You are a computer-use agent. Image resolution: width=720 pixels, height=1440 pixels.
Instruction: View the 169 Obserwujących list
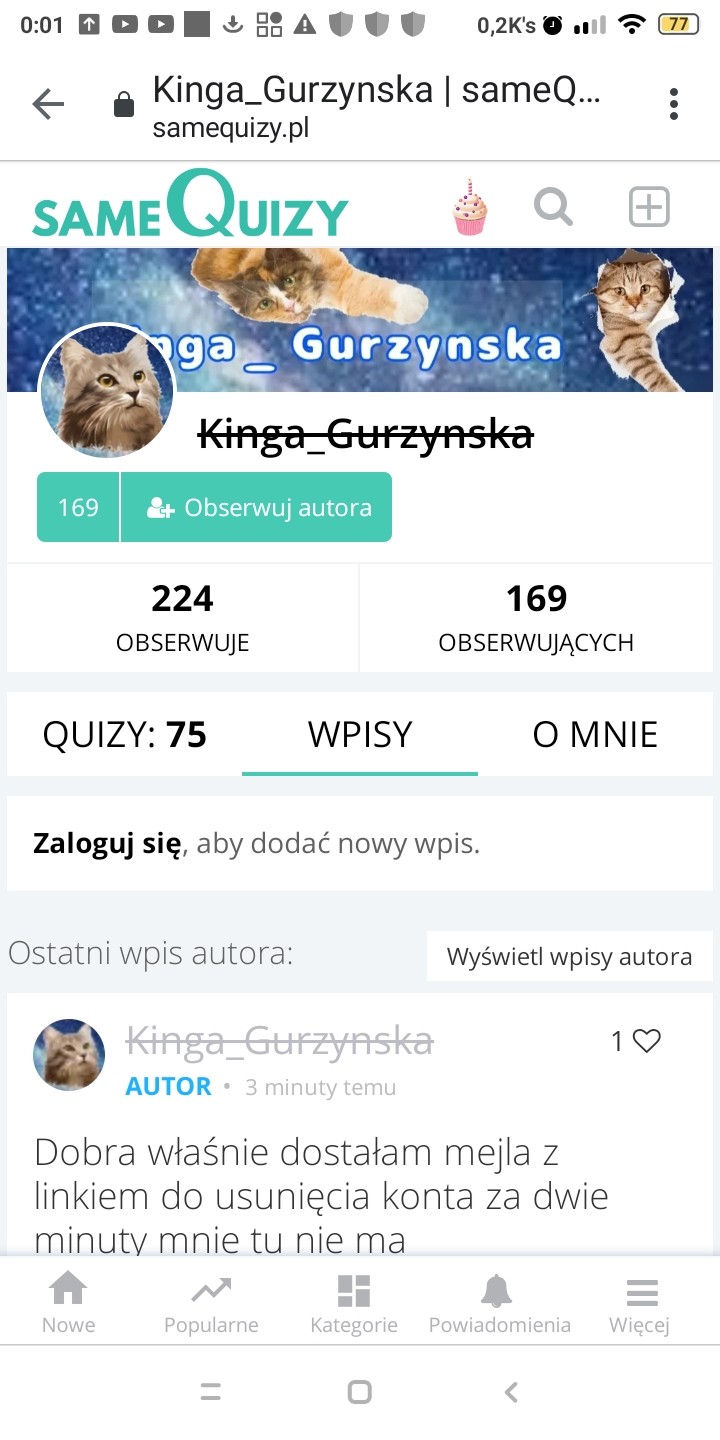click(536, 617)
